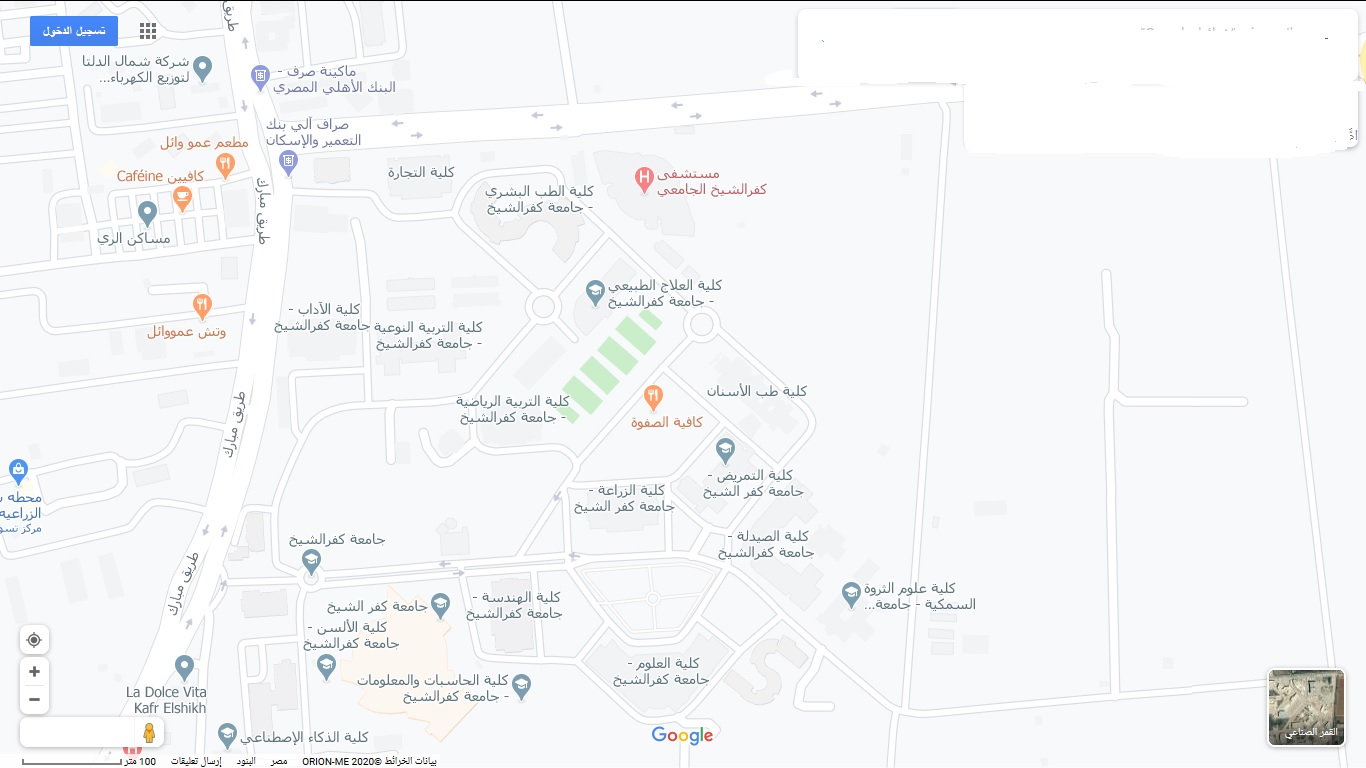Screen dimensions: 1366x768
Task: Zoom out of the map
Action: pyautogui.click(x=34, y=699)
